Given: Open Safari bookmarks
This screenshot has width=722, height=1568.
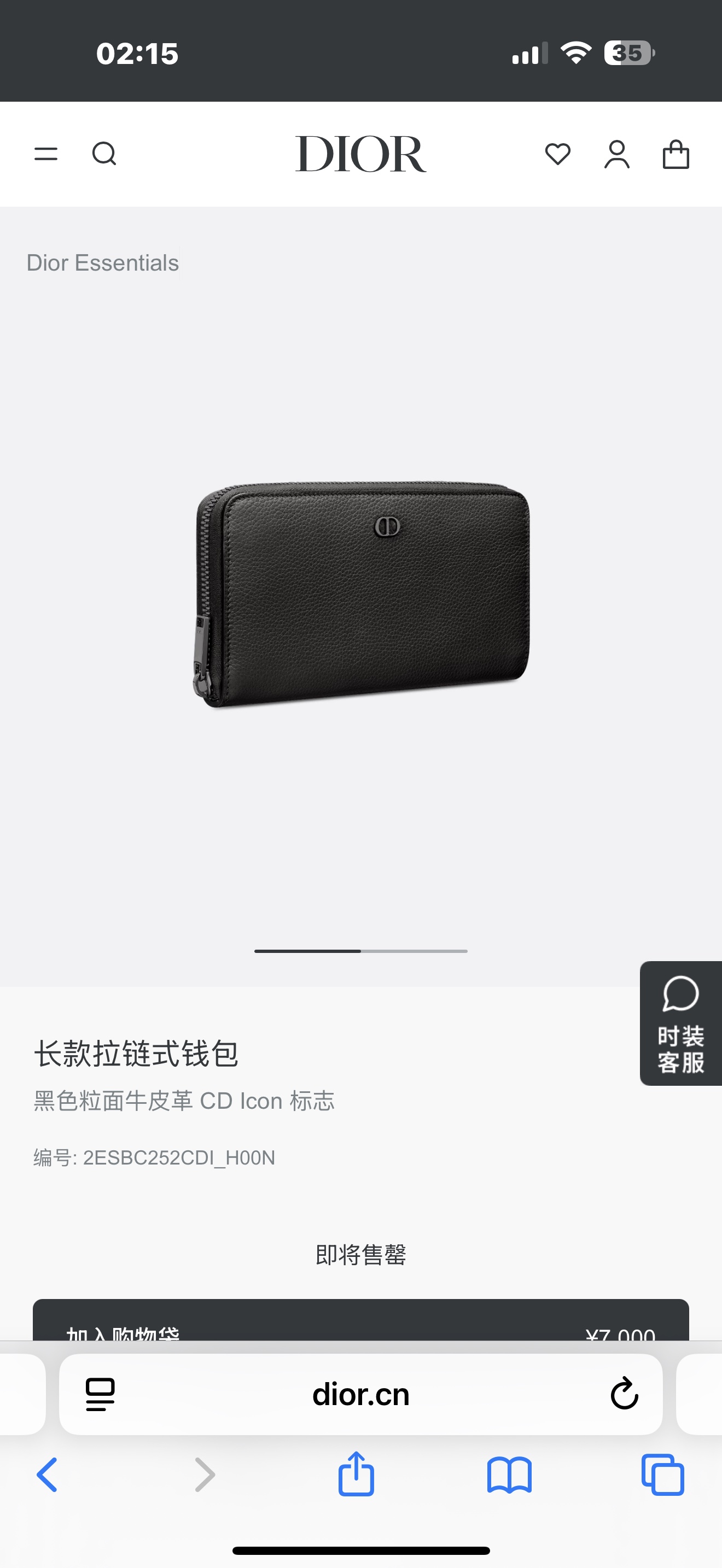Looking at the screenshot, I should point(510,1475).
